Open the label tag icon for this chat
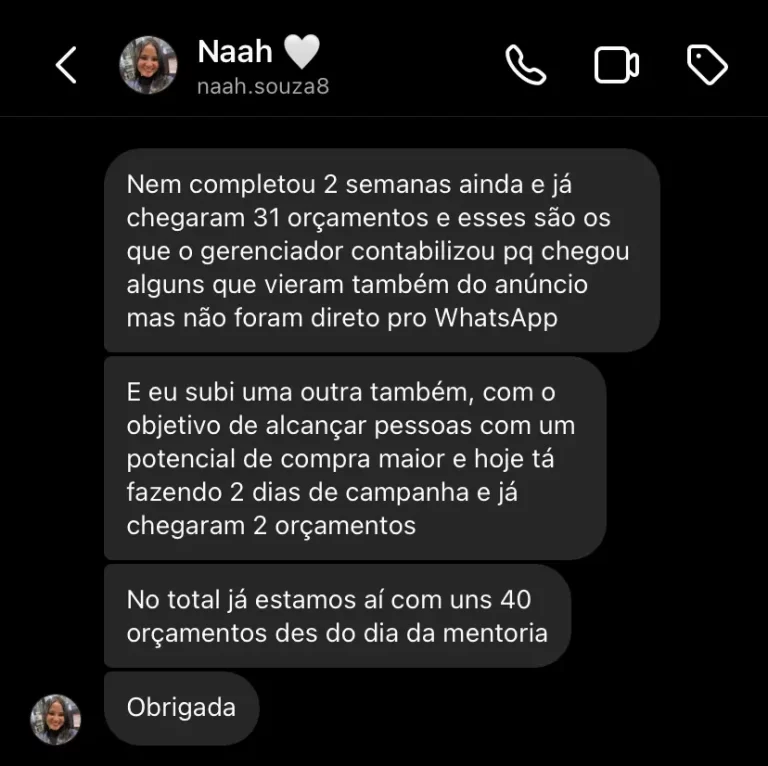 pyautogui.click(x=707, y=65)
